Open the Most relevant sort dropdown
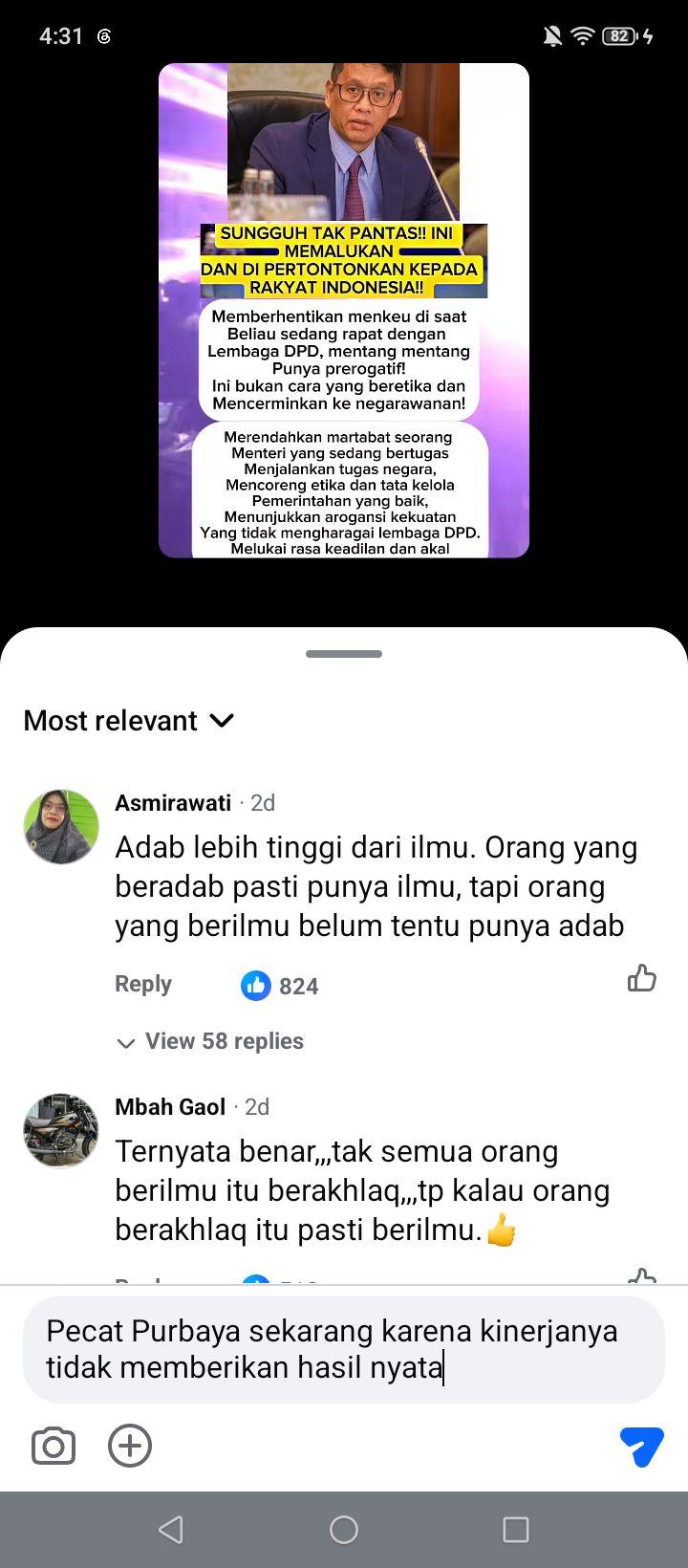688x1568 pixels. click(129, 720)
